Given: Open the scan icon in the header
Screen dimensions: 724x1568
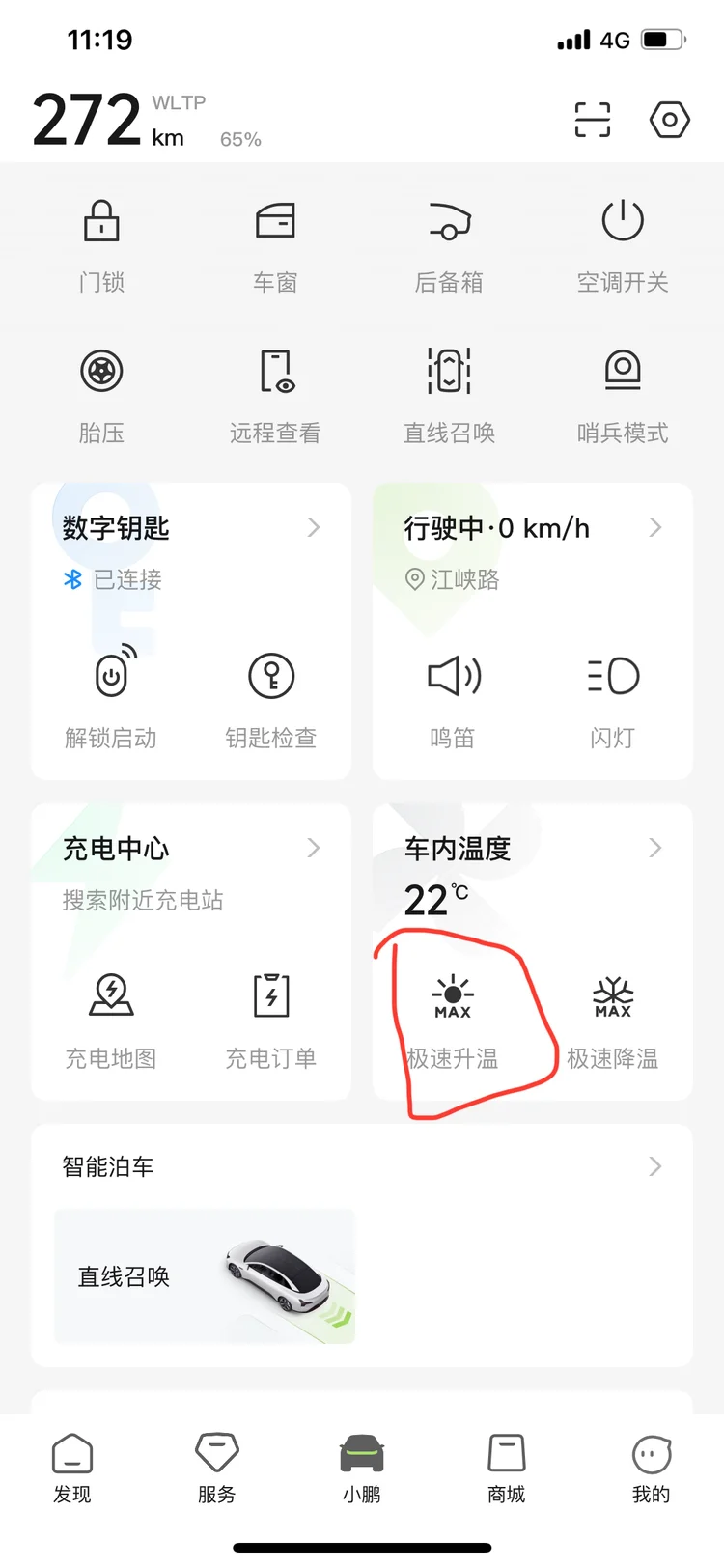Looking at the screenshot, I should 592,120.
